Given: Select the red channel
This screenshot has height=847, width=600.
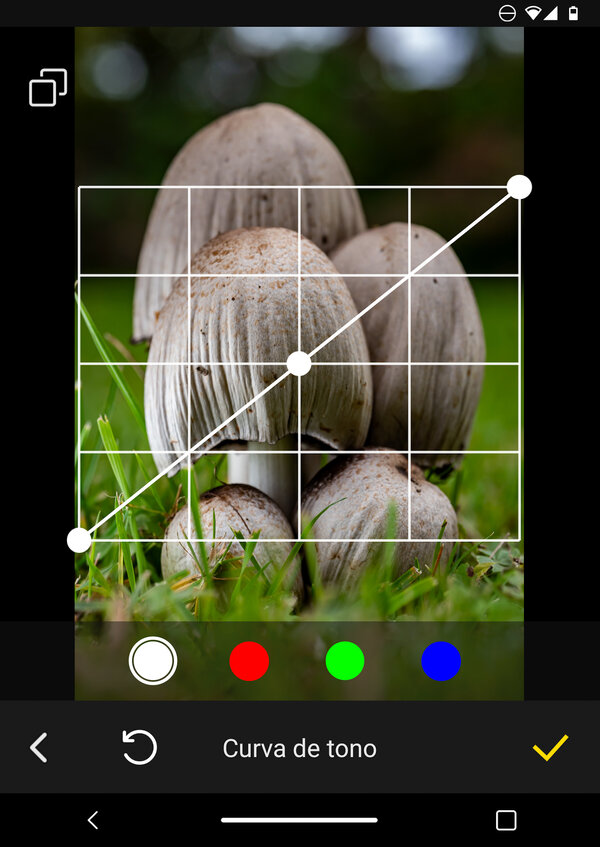Looking at the screenshot, I should coord(249,661).
